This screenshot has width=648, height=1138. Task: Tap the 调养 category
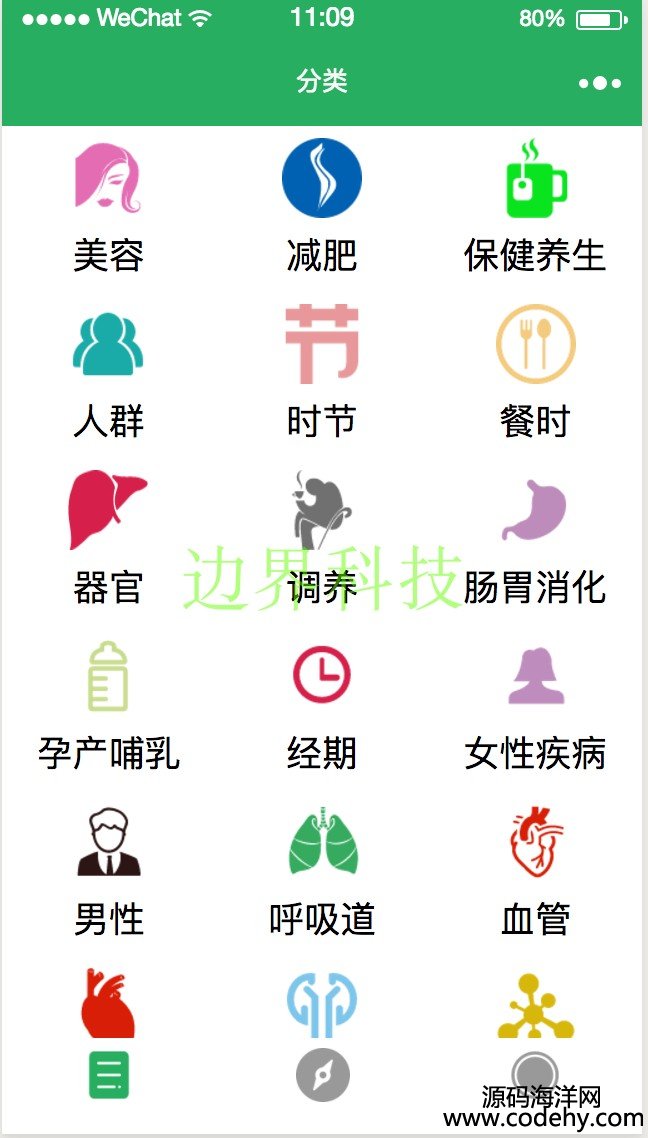(x=321, y=538)
